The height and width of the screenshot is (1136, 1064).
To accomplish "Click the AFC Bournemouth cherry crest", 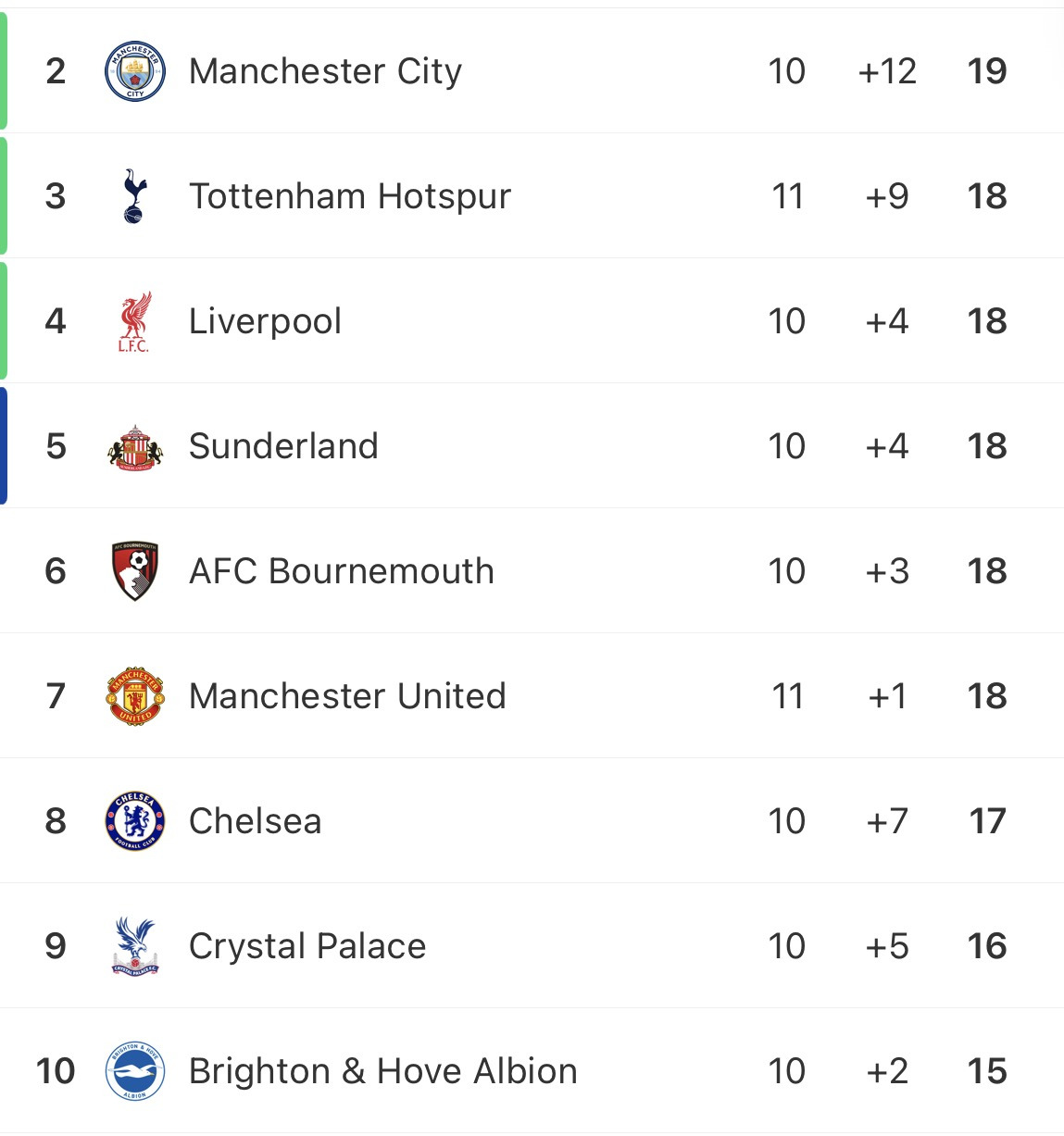I will tap(135, 570).
